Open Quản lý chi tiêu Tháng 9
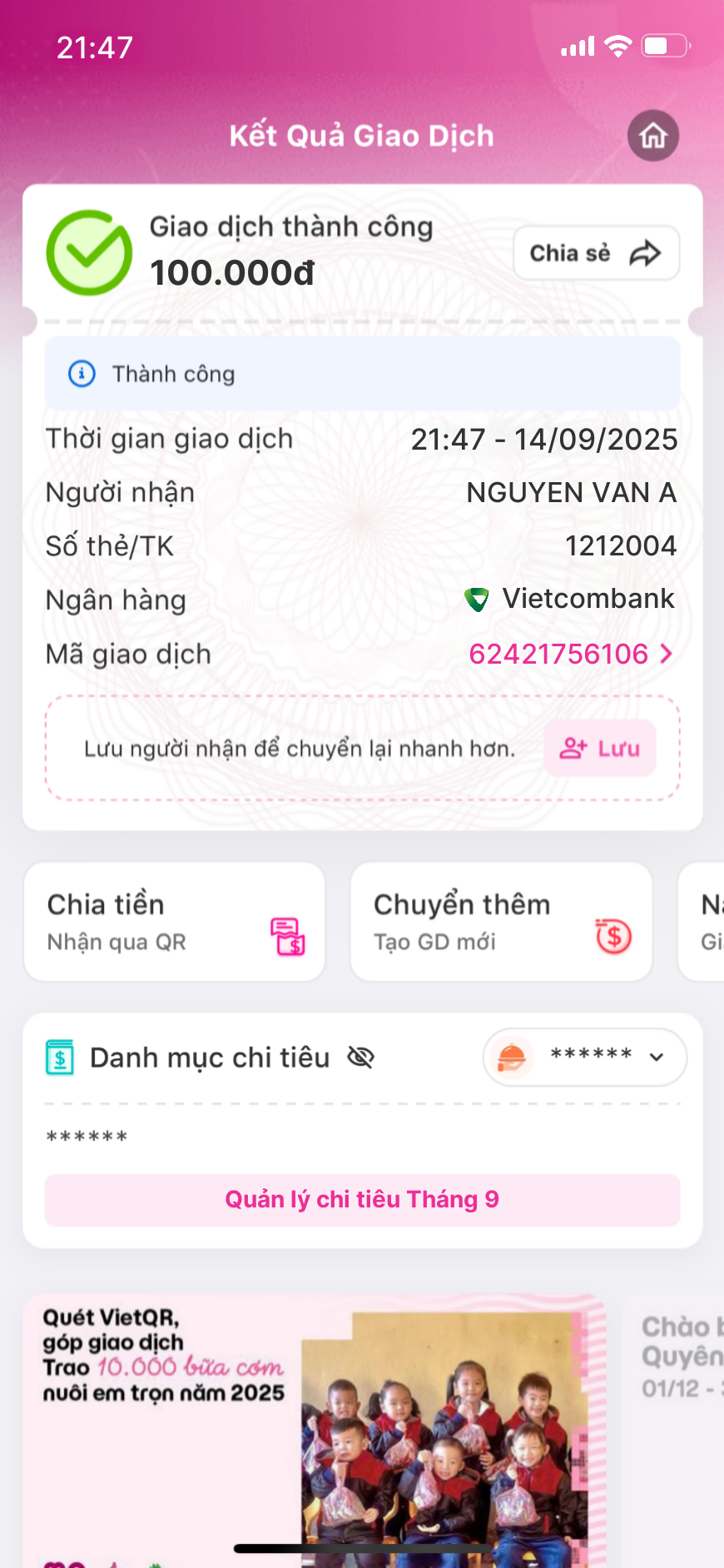The width and height of the screenshot is (724, 1568). point(362,1200)
